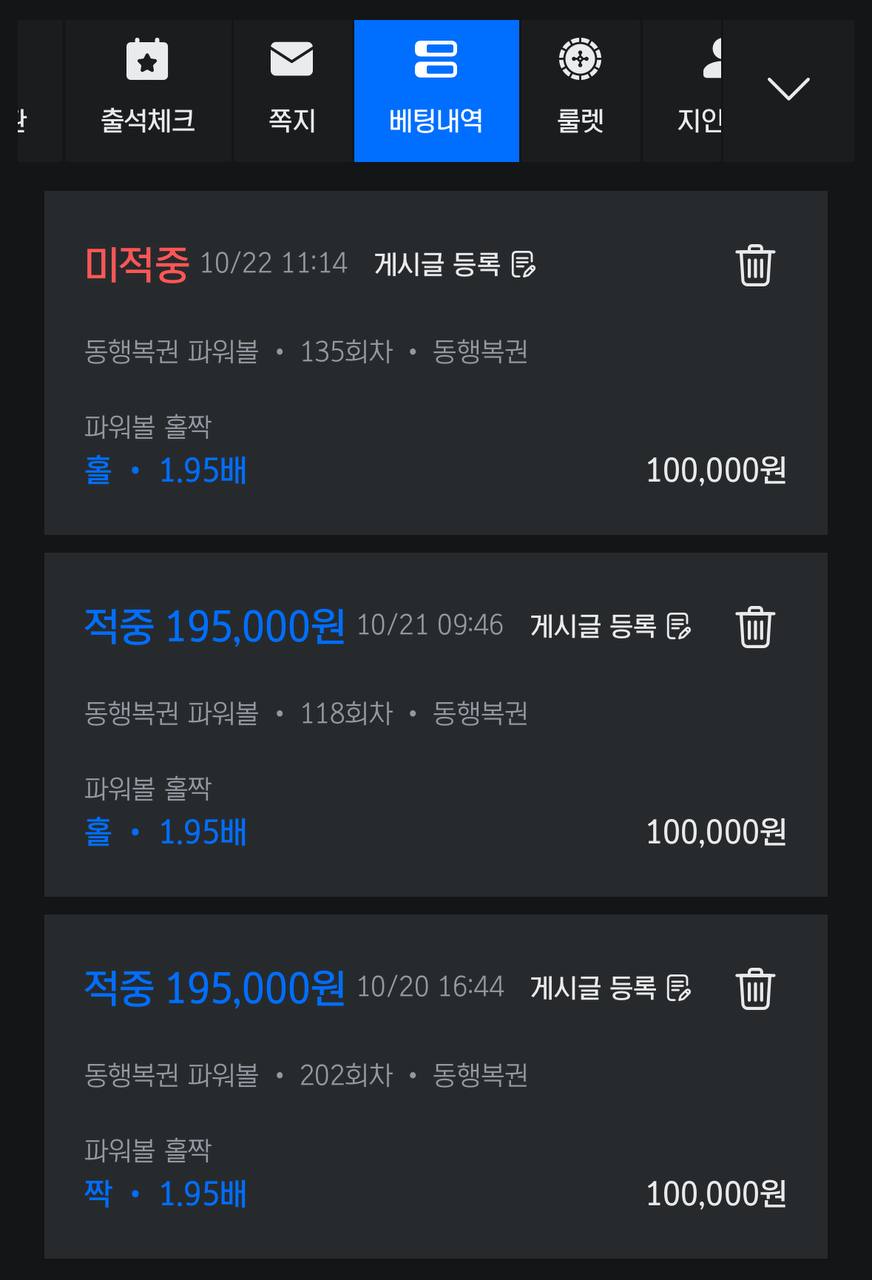The width and height of the screenshot is (872, 1280).
Task: Go to the 룰렛 tab
Action: tap(580, 90)
